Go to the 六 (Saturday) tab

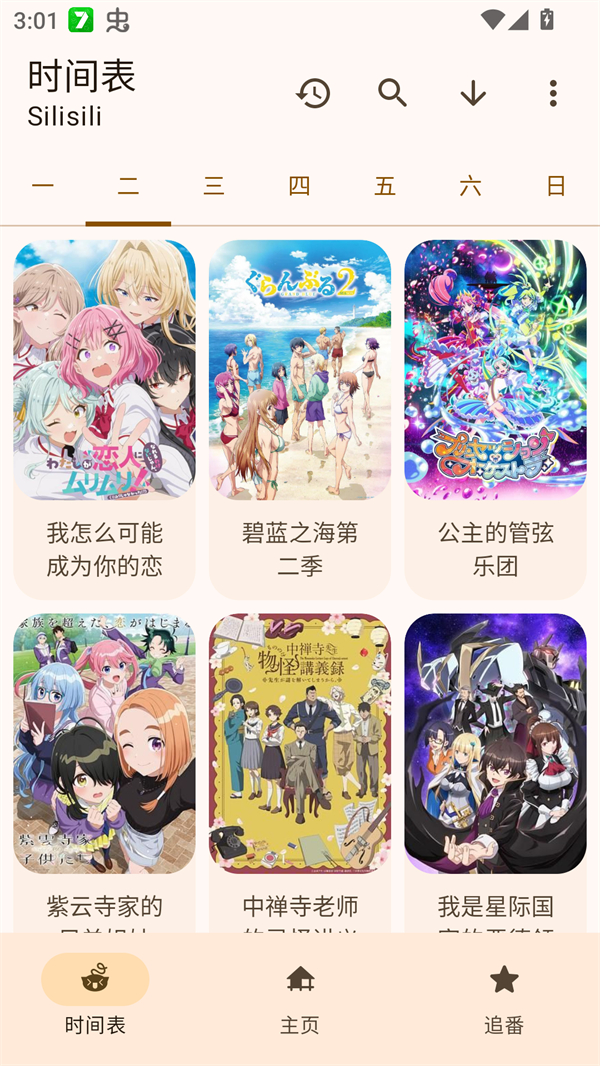tap(470, 186)
